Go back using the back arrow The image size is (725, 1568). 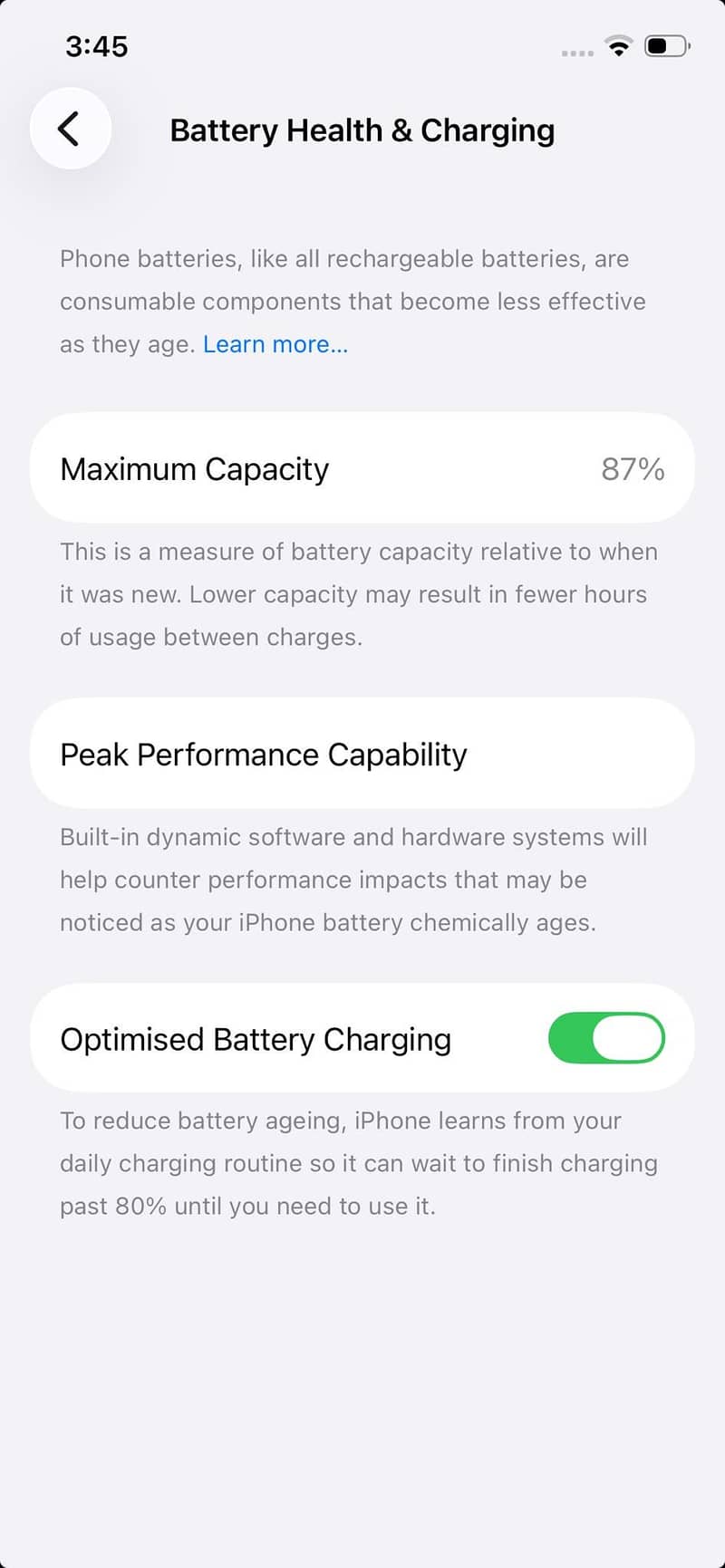[71, 129]
